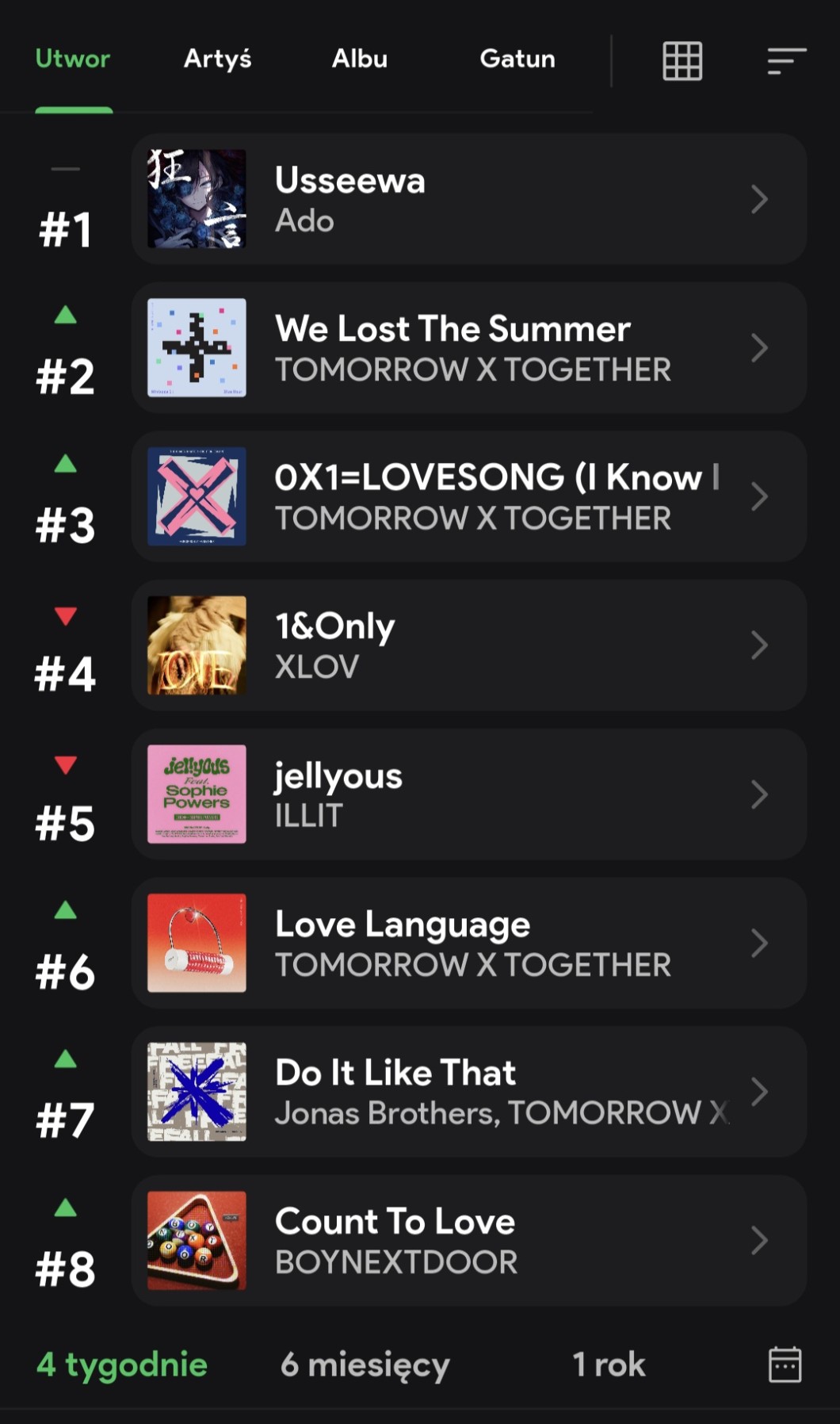Select the 1 rok time range
Image resolution: width=840 pixels, height=1424 pixels.
609,1365
